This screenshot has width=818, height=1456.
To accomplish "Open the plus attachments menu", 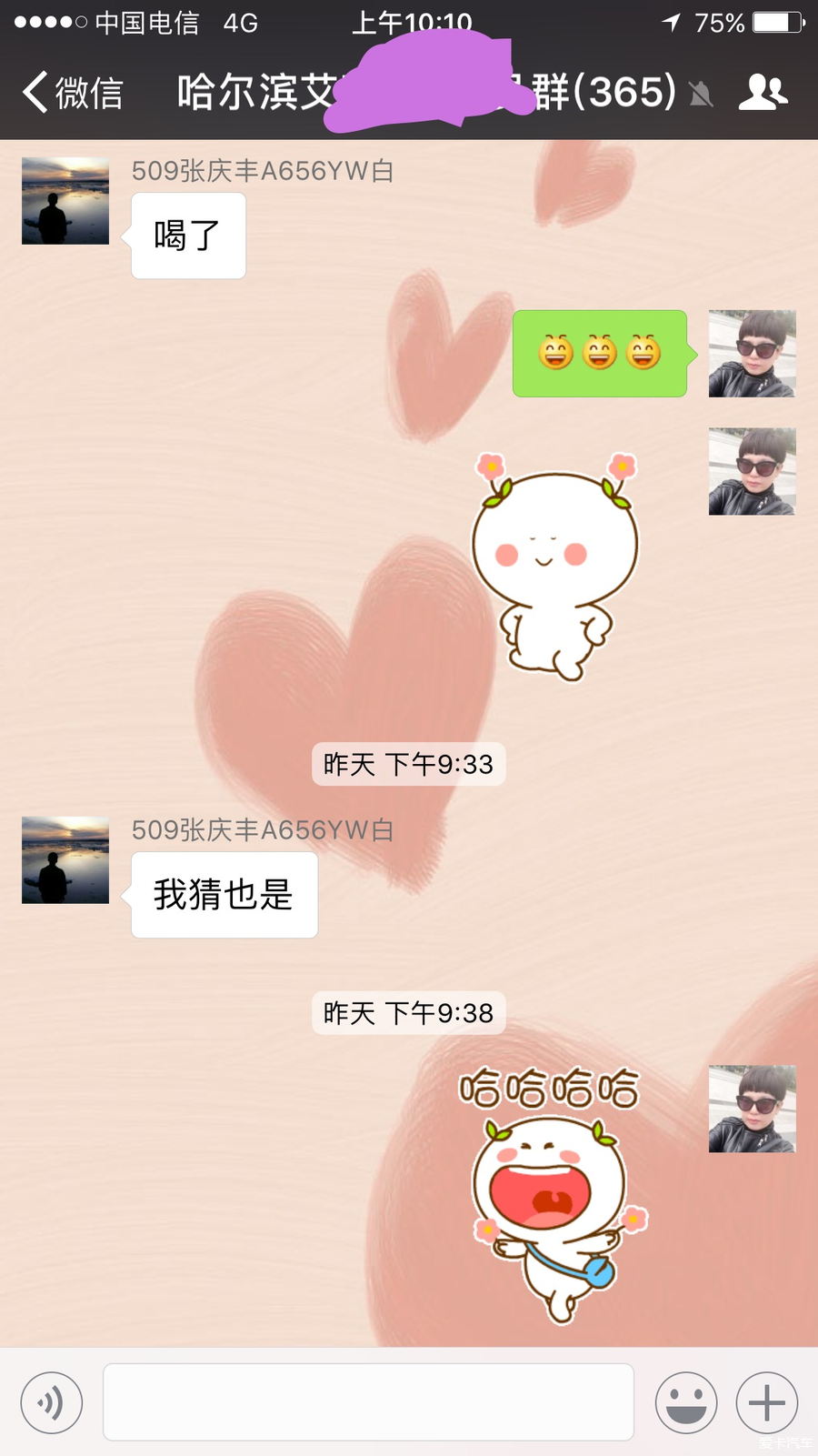I will pyautogui.click(x=766, y=1402).
